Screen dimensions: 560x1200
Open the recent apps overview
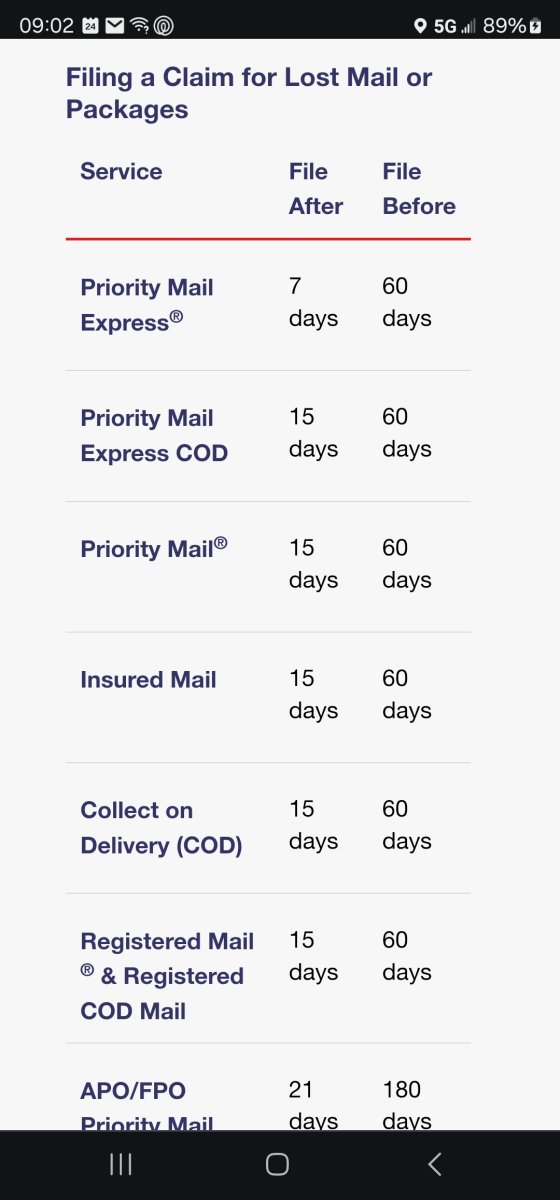120,1164
